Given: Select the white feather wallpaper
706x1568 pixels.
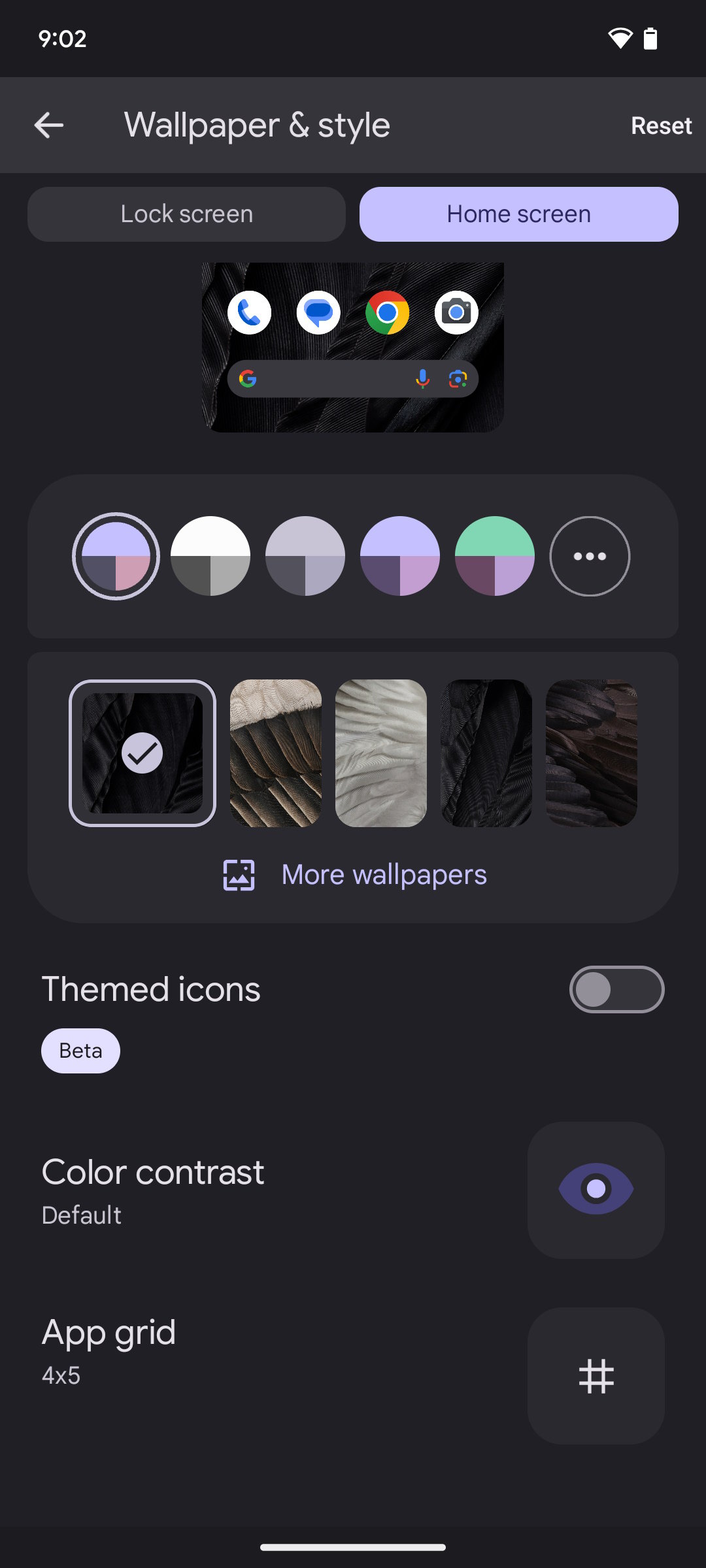Looking at the screenshot, I should 380,753.
